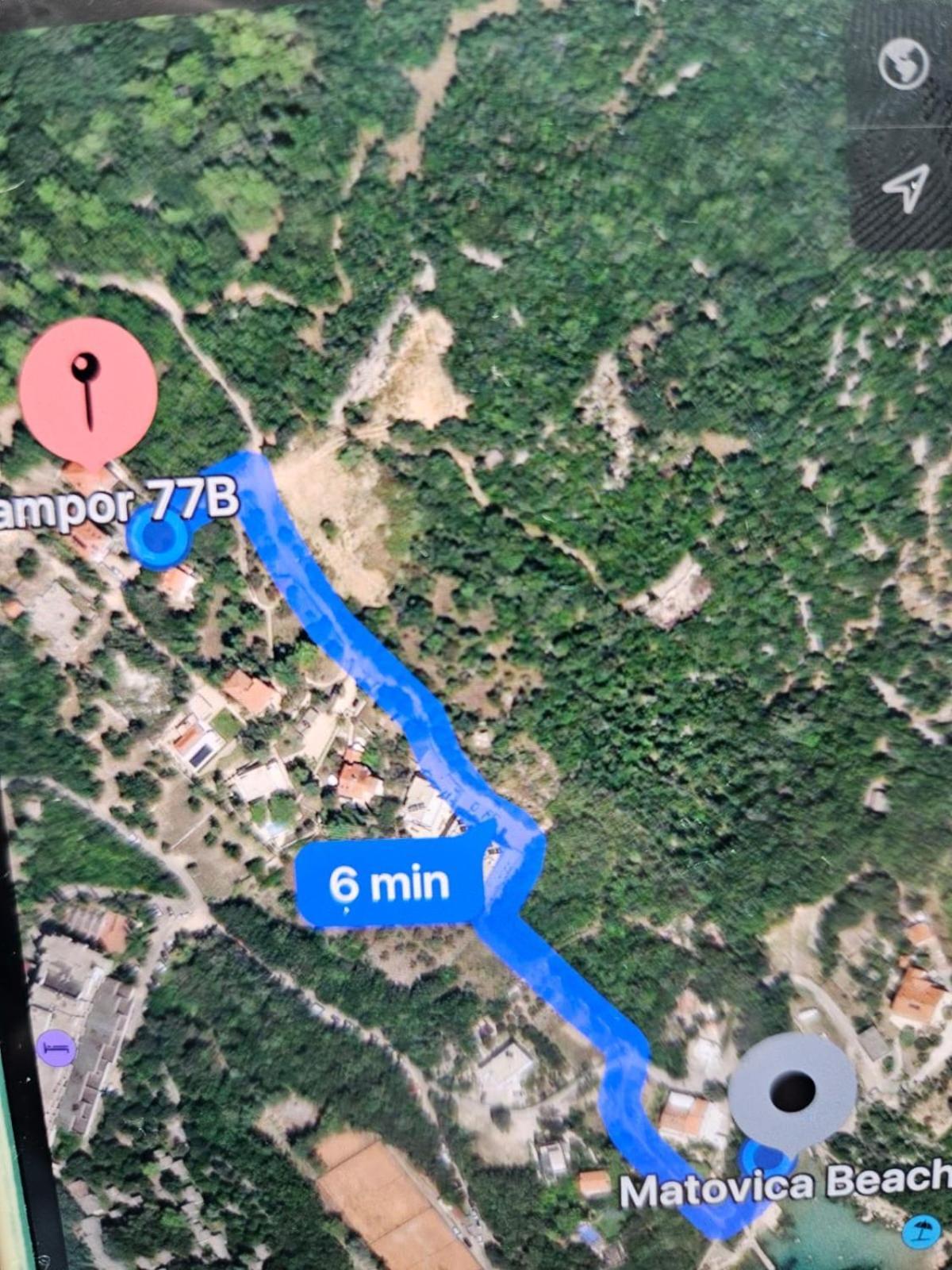Open the purple hotel map marker
This screenshot has width=952, height=1270.
[56, 1049]
